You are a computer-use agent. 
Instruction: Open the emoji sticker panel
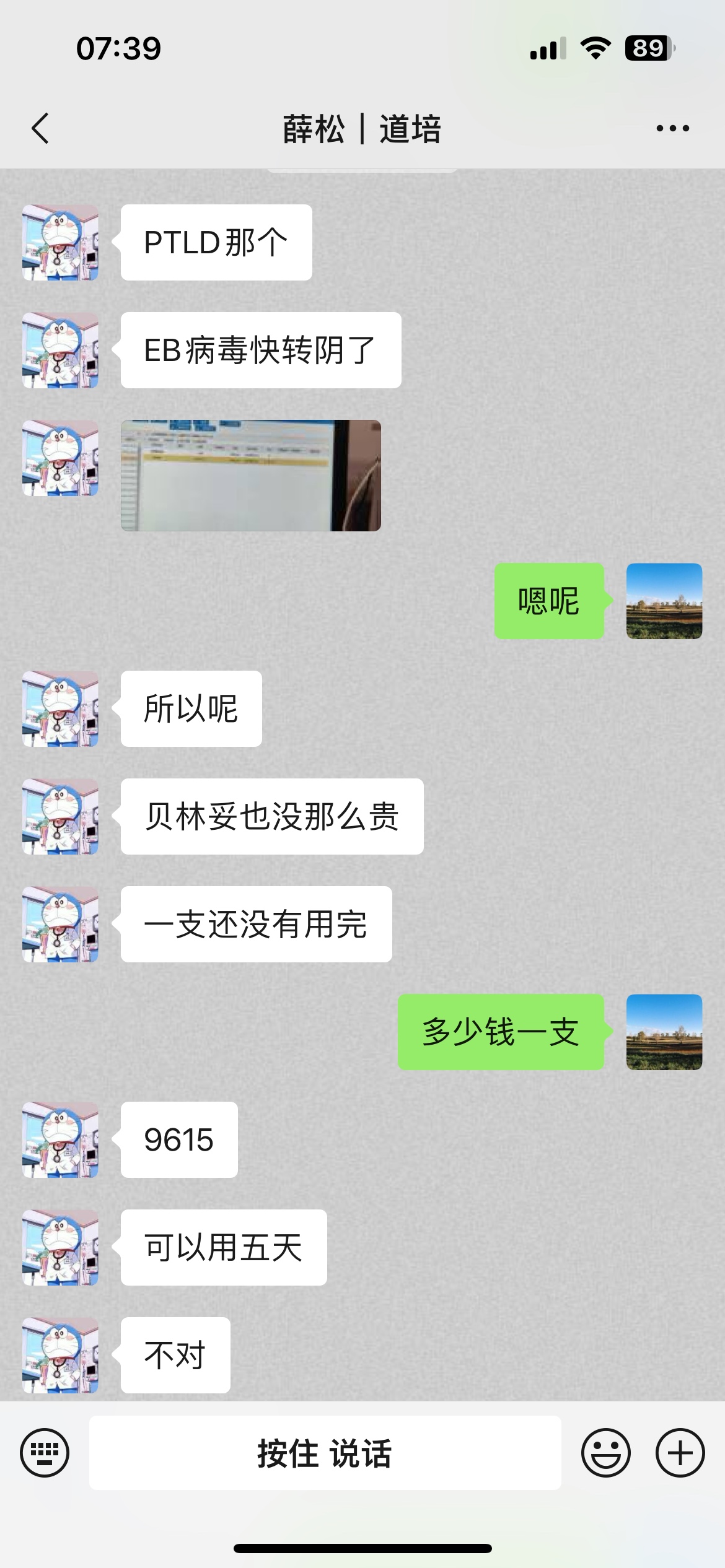tap(605, 1453)
